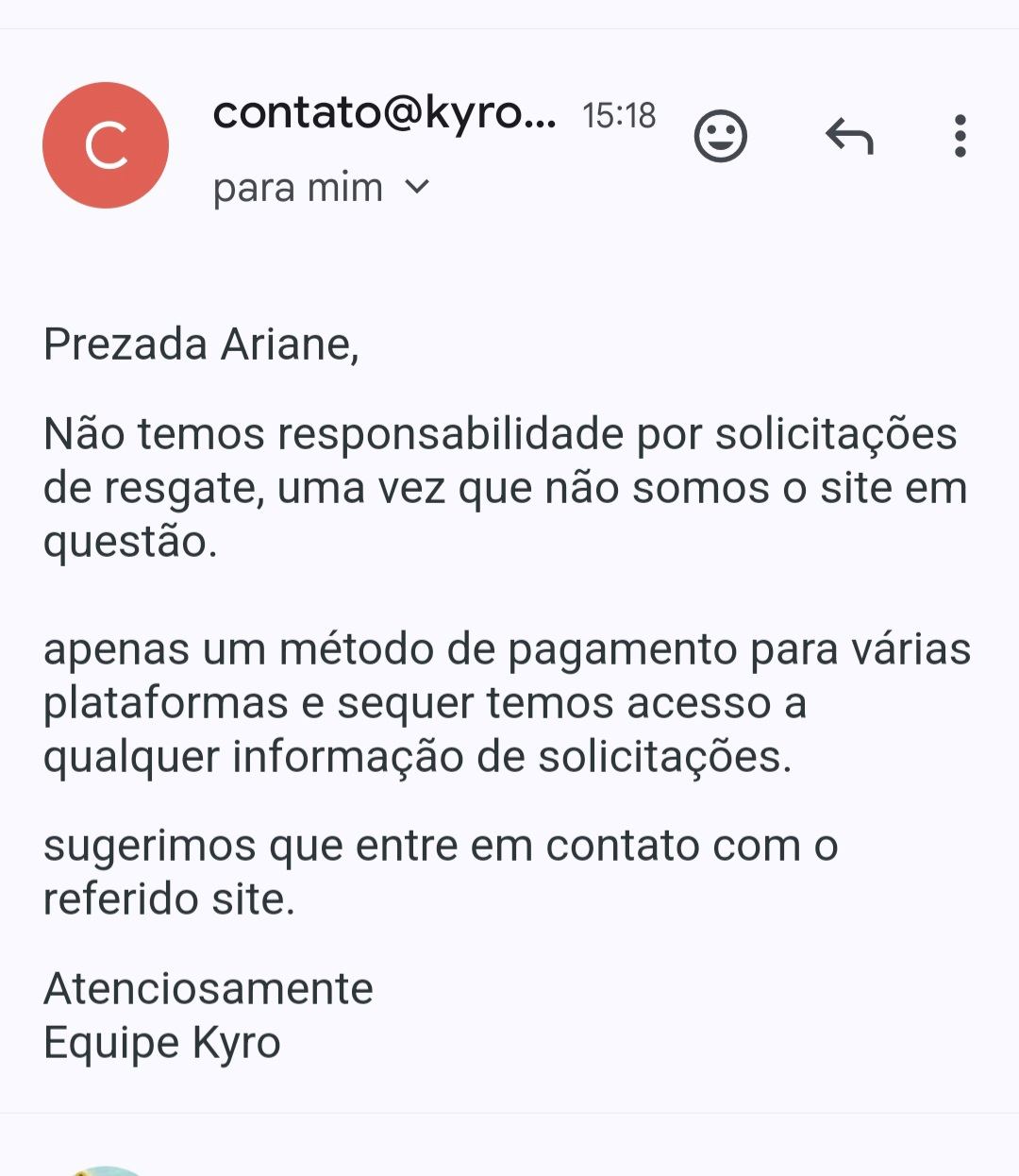
Task: Open recipient details via chevron arrow
Action: tap(416, 187)
